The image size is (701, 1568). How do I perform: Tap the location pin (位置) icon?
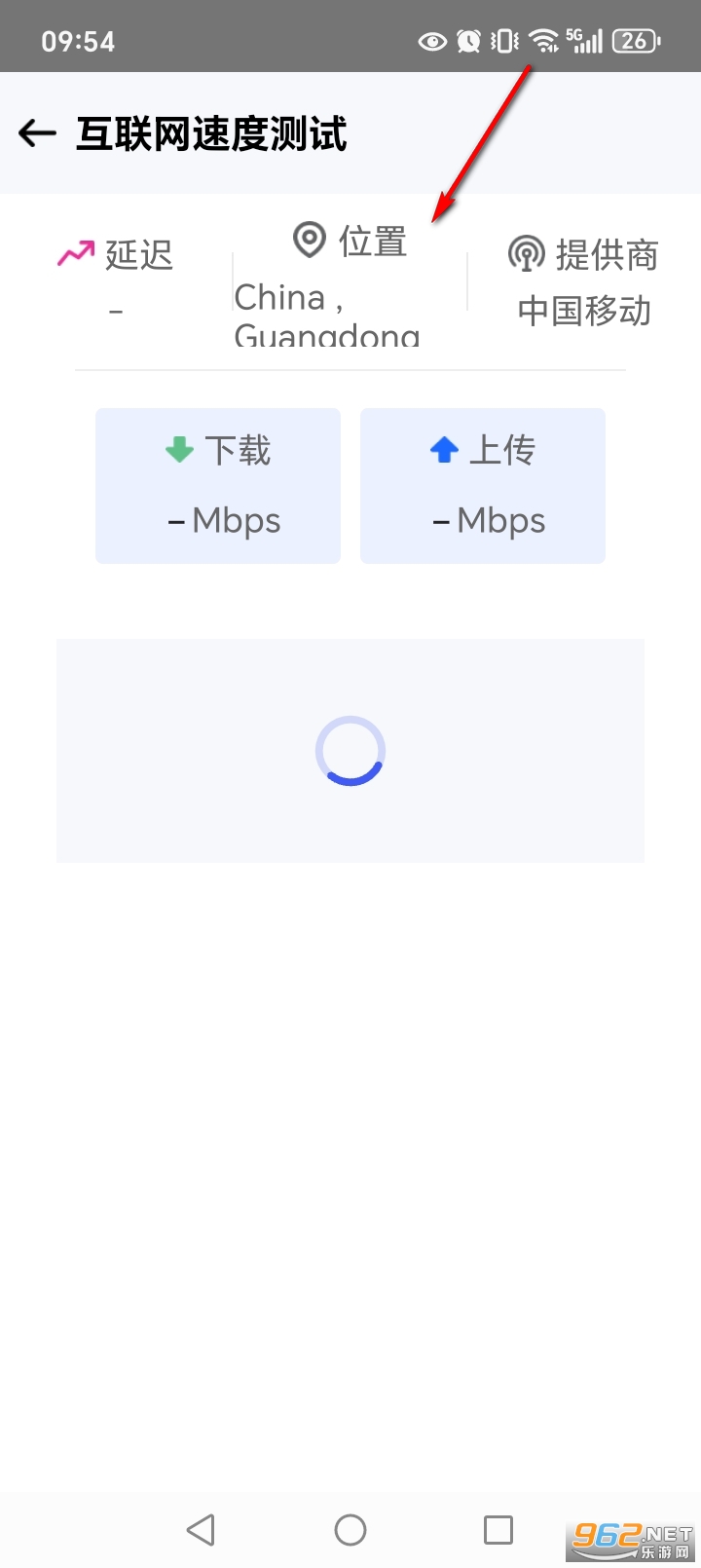[308, 240]
